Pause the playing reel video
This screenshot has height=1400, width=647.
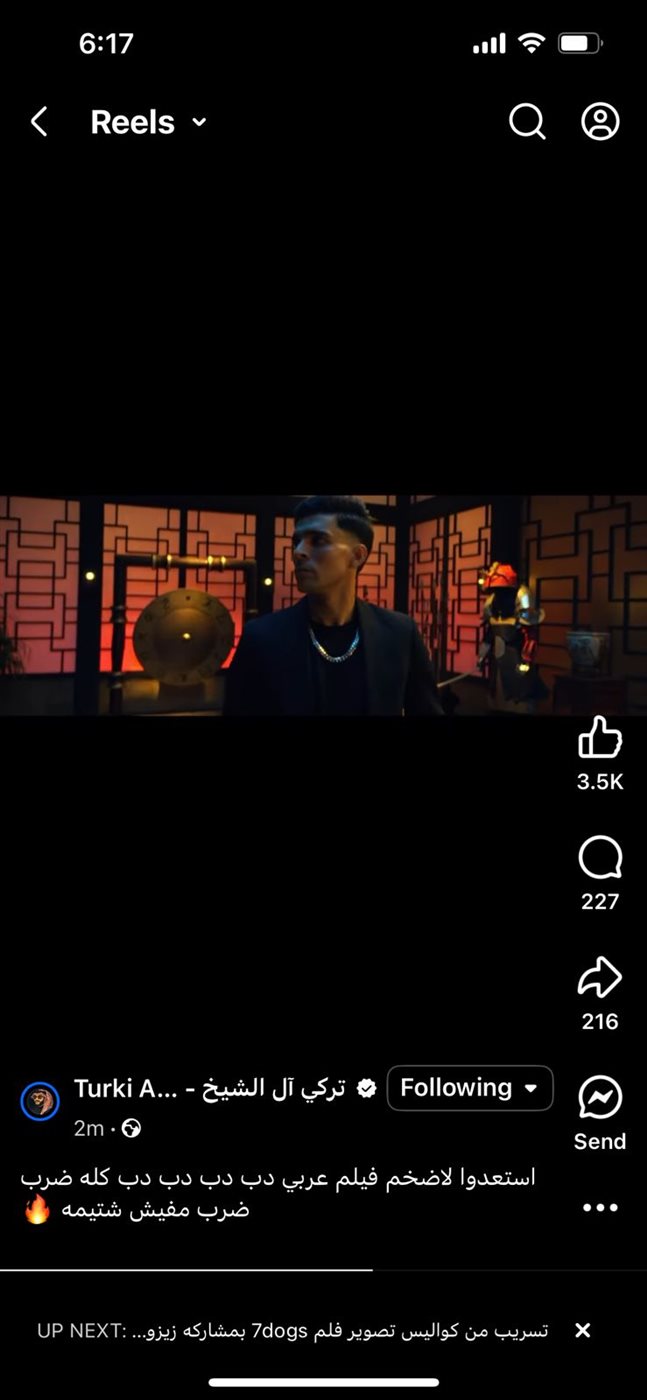323,604
